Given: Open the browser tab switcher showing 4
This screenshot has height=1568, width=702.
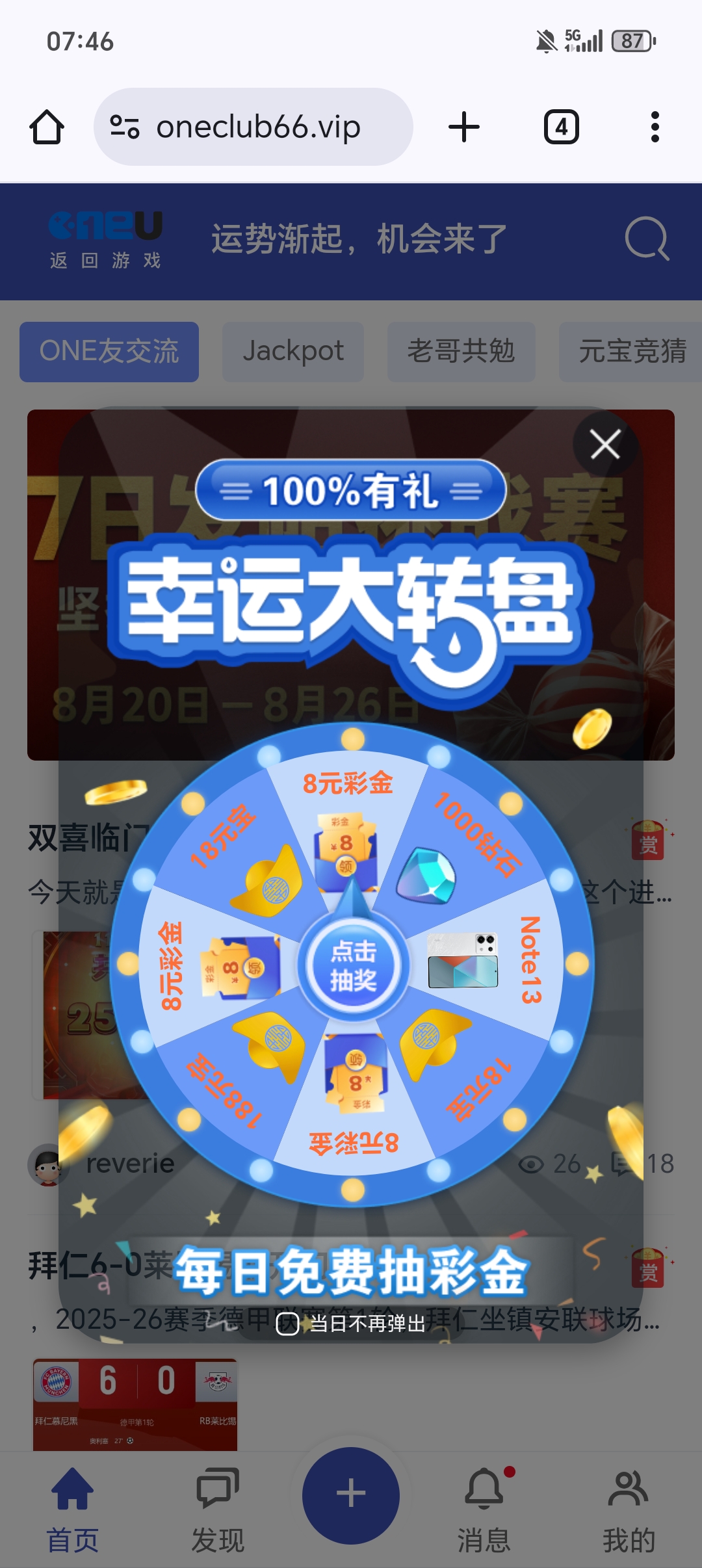Looking at the screenshot, I should click(560, 126).
